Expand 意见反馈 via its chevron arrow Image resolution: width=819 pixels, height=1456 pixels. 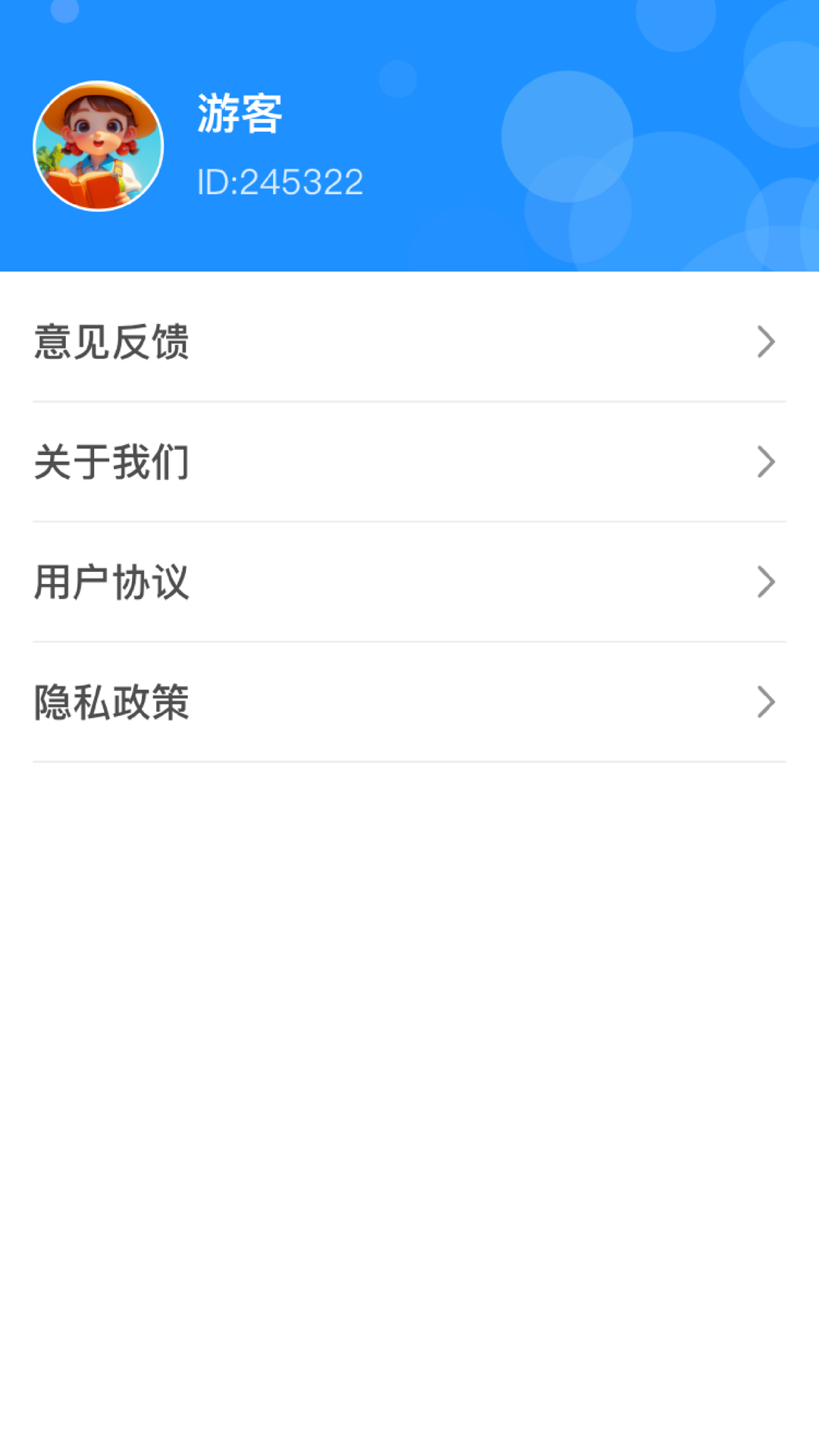click(x=765, y=343)
